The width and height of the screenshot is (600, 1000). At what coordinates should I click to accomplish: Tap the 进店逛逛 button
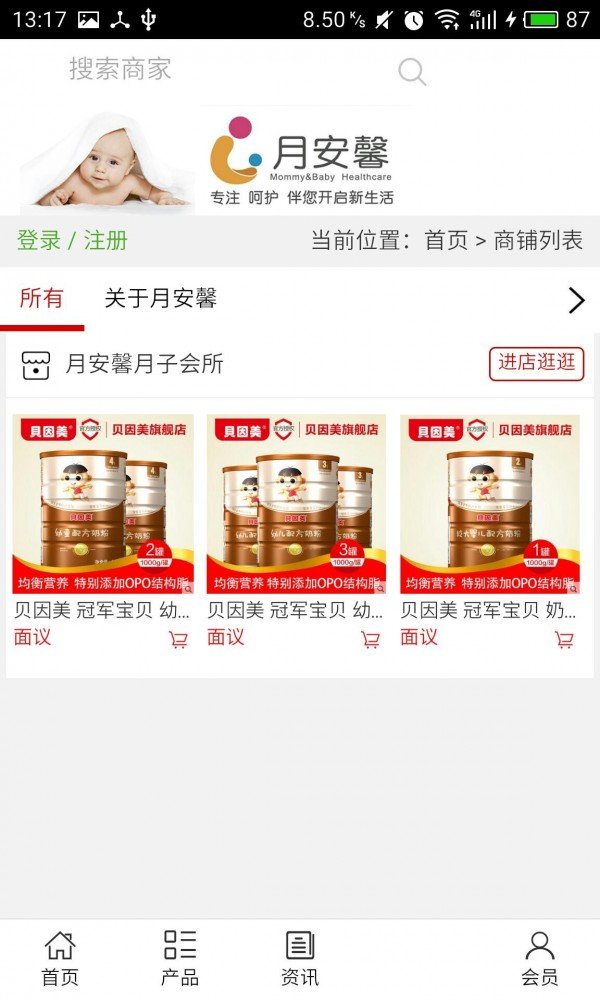pyautogui.click(x=537, y=363)
